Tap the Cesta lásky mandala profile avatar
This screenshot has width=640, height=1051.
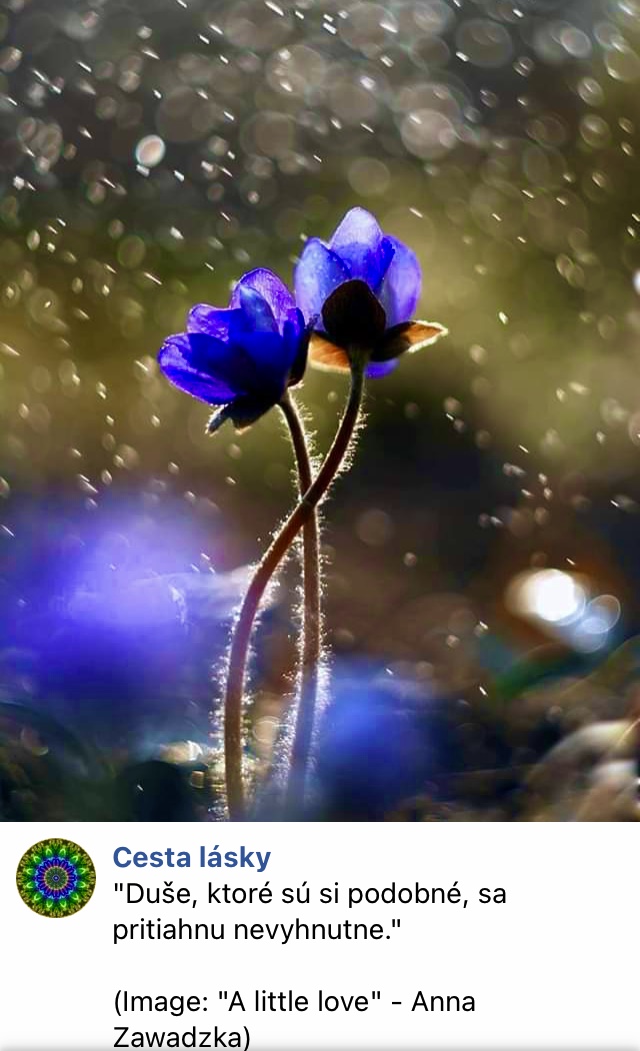[56, 877]
